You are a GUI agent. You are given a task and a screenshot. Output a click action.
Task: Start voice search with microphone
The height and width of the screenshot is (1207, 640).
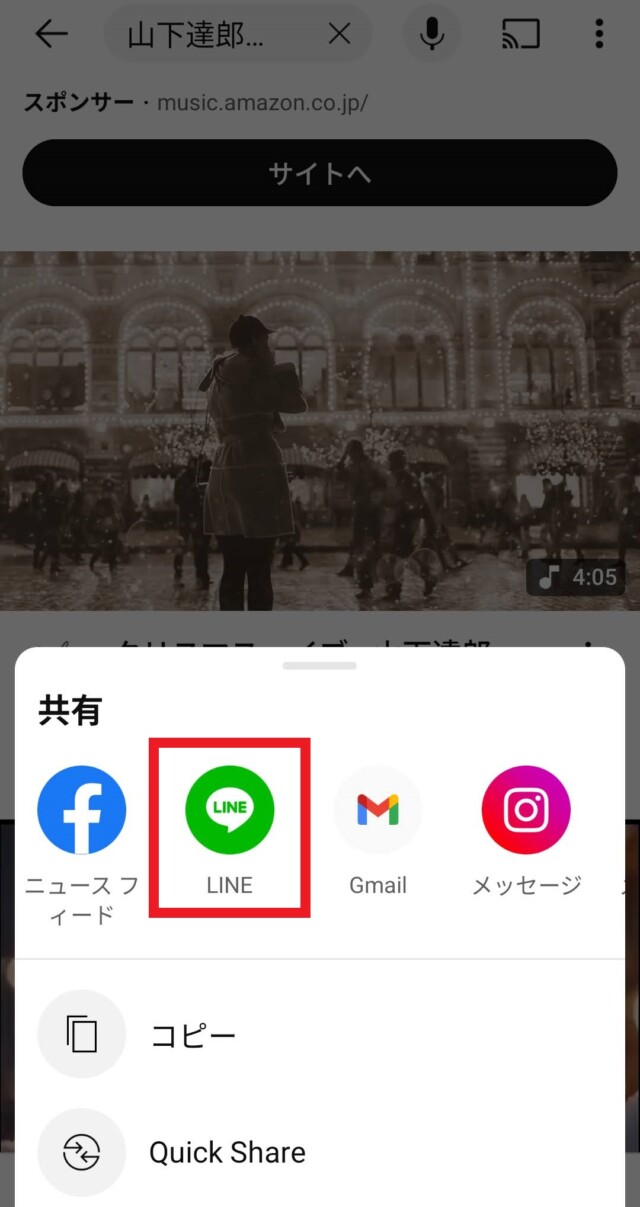pyautogui.click(x=432, y=35)
